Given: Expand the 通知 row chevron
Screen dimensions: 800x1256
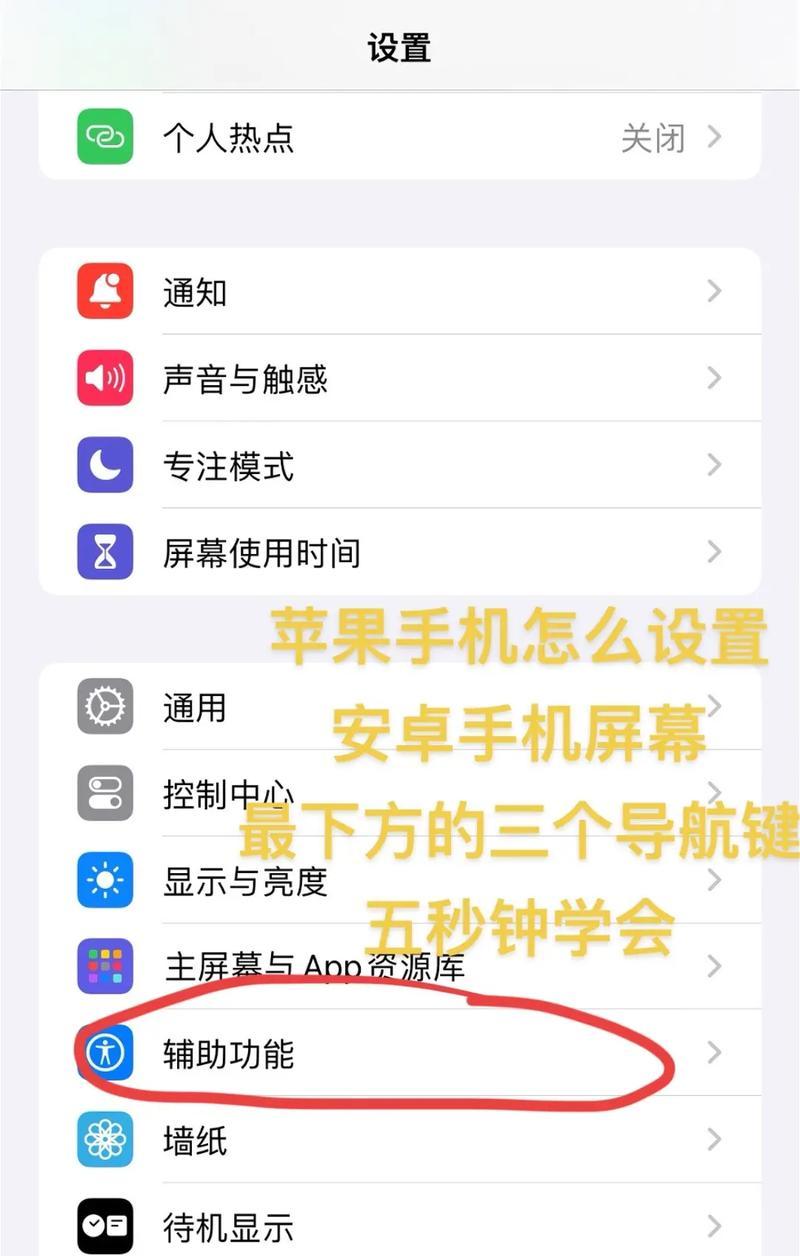Looking at the screenshot, I should tap(713, 291).
